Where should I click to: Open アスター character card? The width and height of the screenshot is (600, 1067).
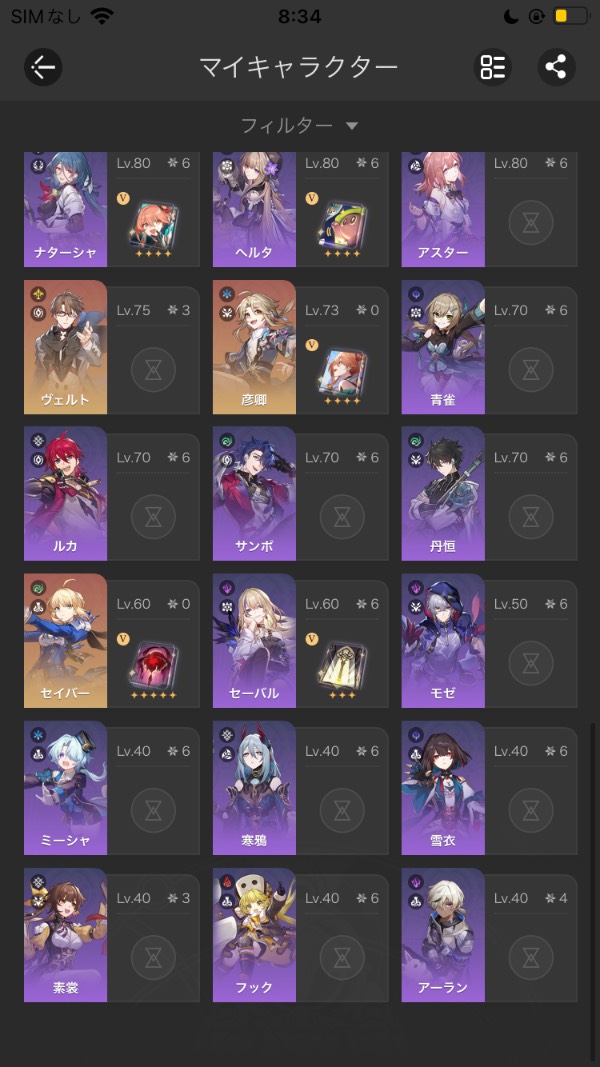(x=443, y=210)
